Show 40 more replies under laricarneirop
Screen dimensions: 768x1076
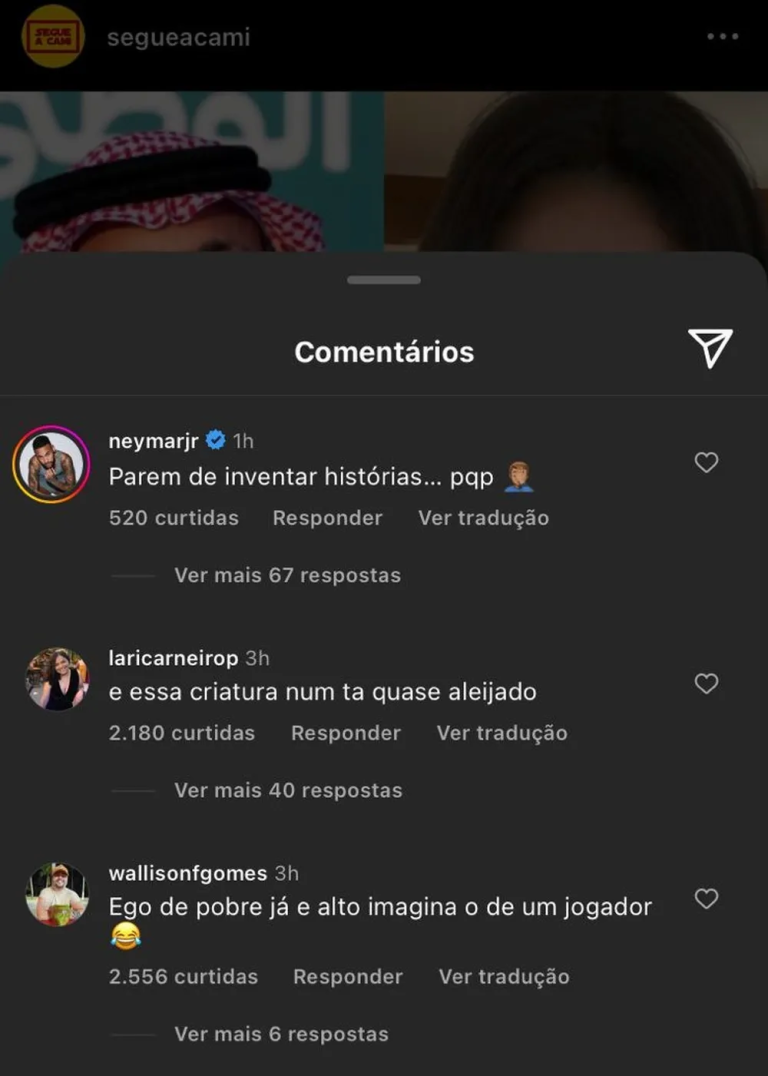pos(287,790)
